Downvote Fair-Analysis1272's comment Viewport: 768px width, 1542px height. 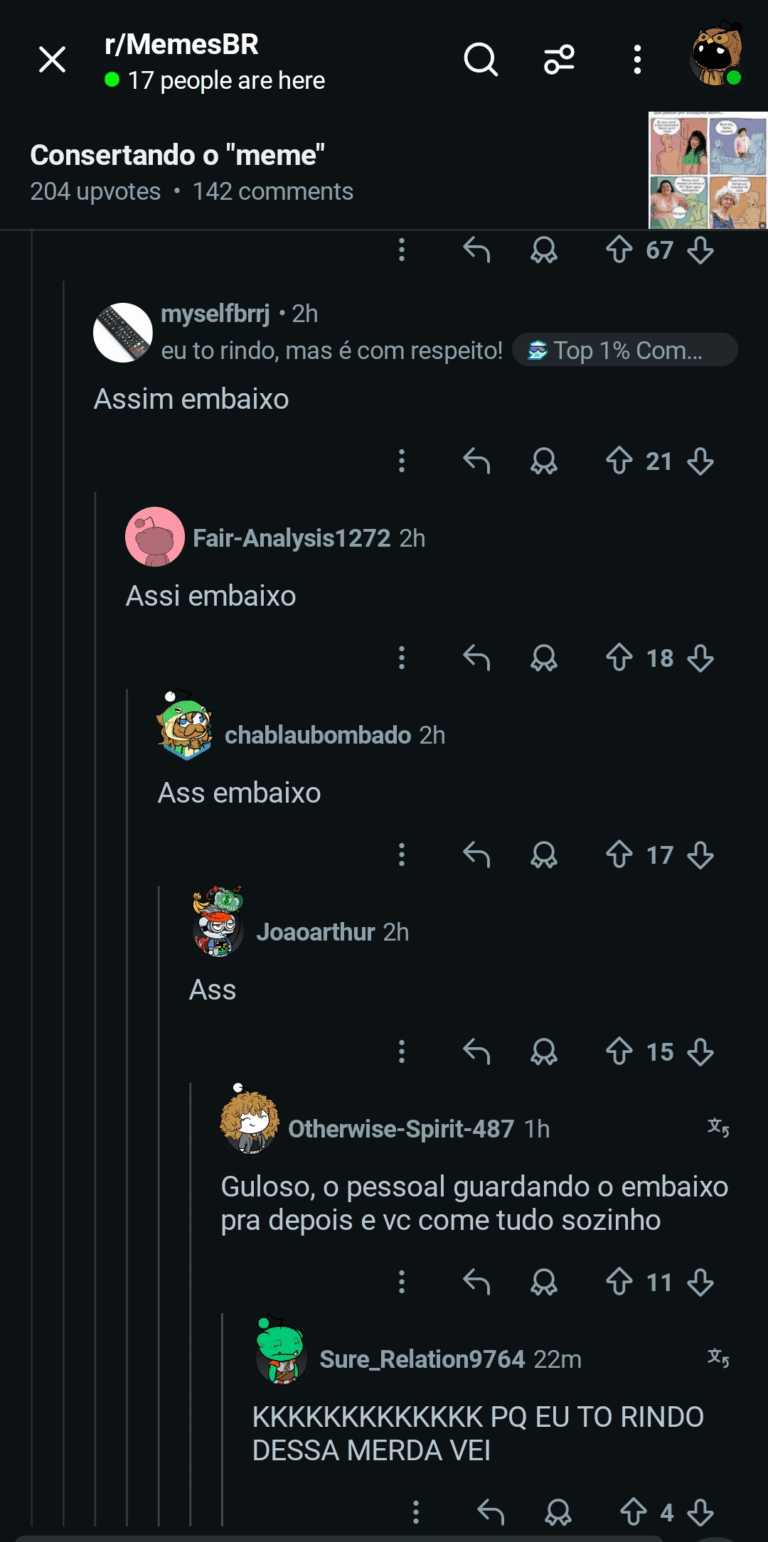click(701, 658)
